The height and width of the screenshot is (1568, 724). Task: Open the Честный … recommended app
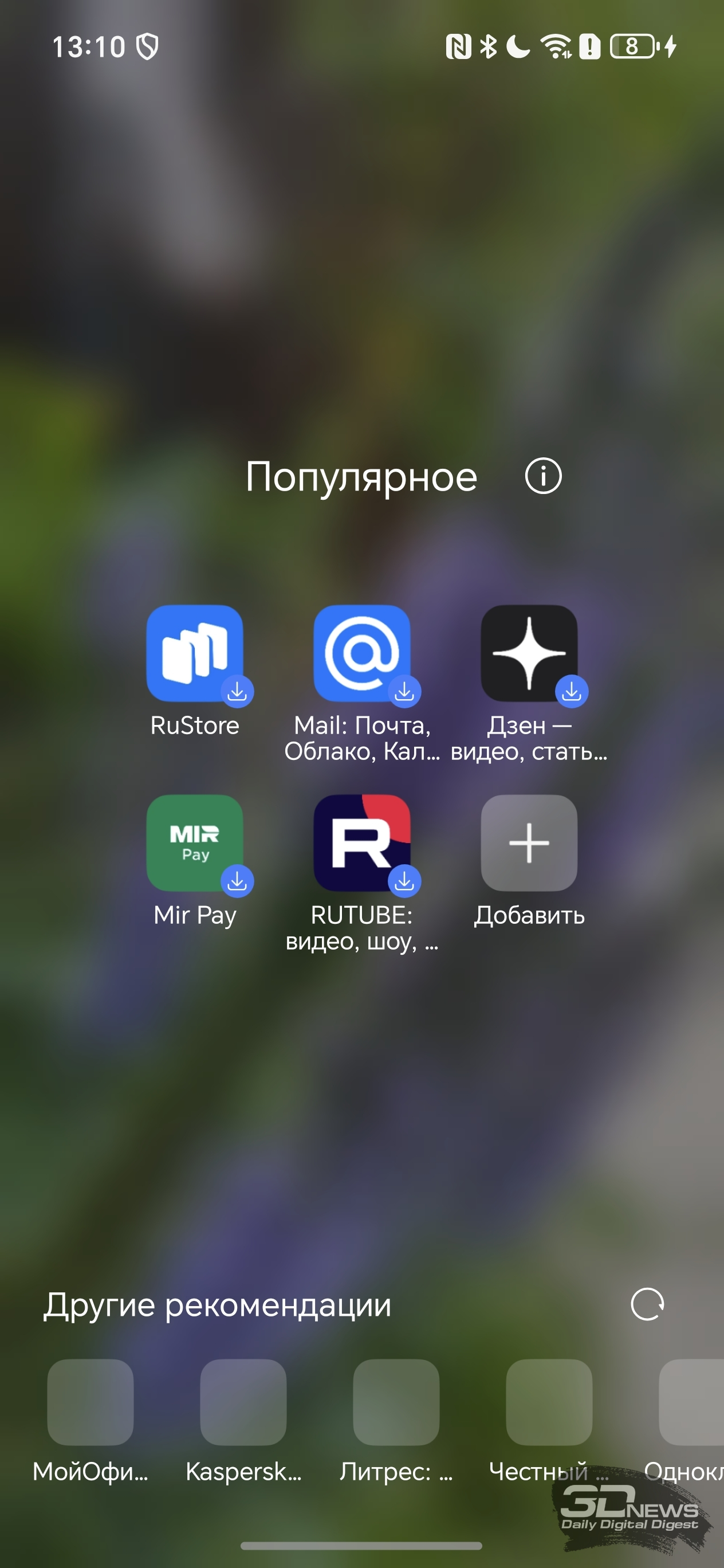tap(549, 1402)
